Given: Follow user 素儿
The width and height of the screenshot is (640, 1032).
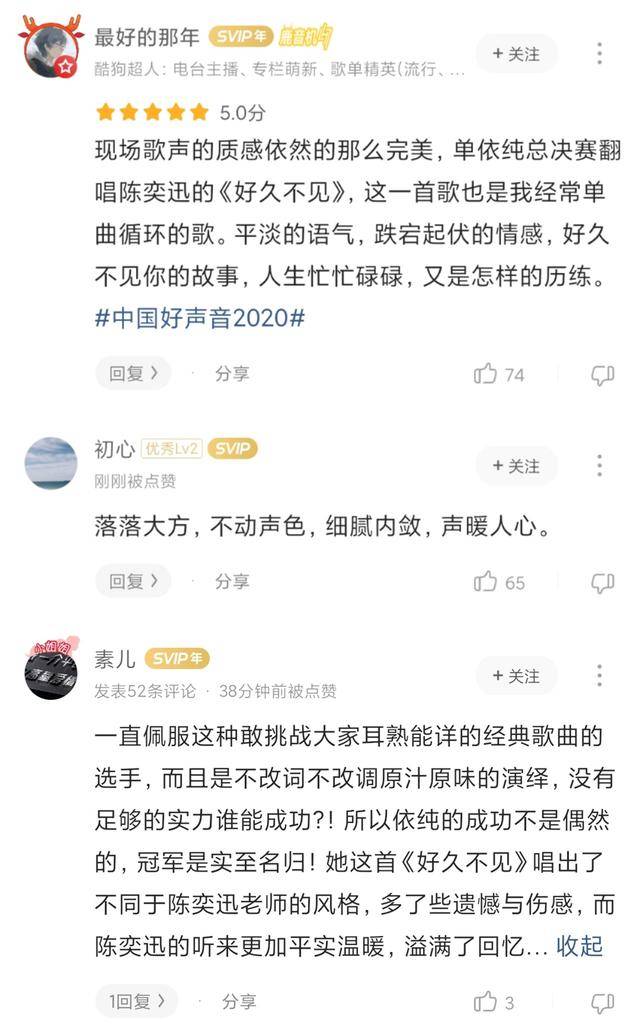Looking at the screenshot, I should click(516, 676).
